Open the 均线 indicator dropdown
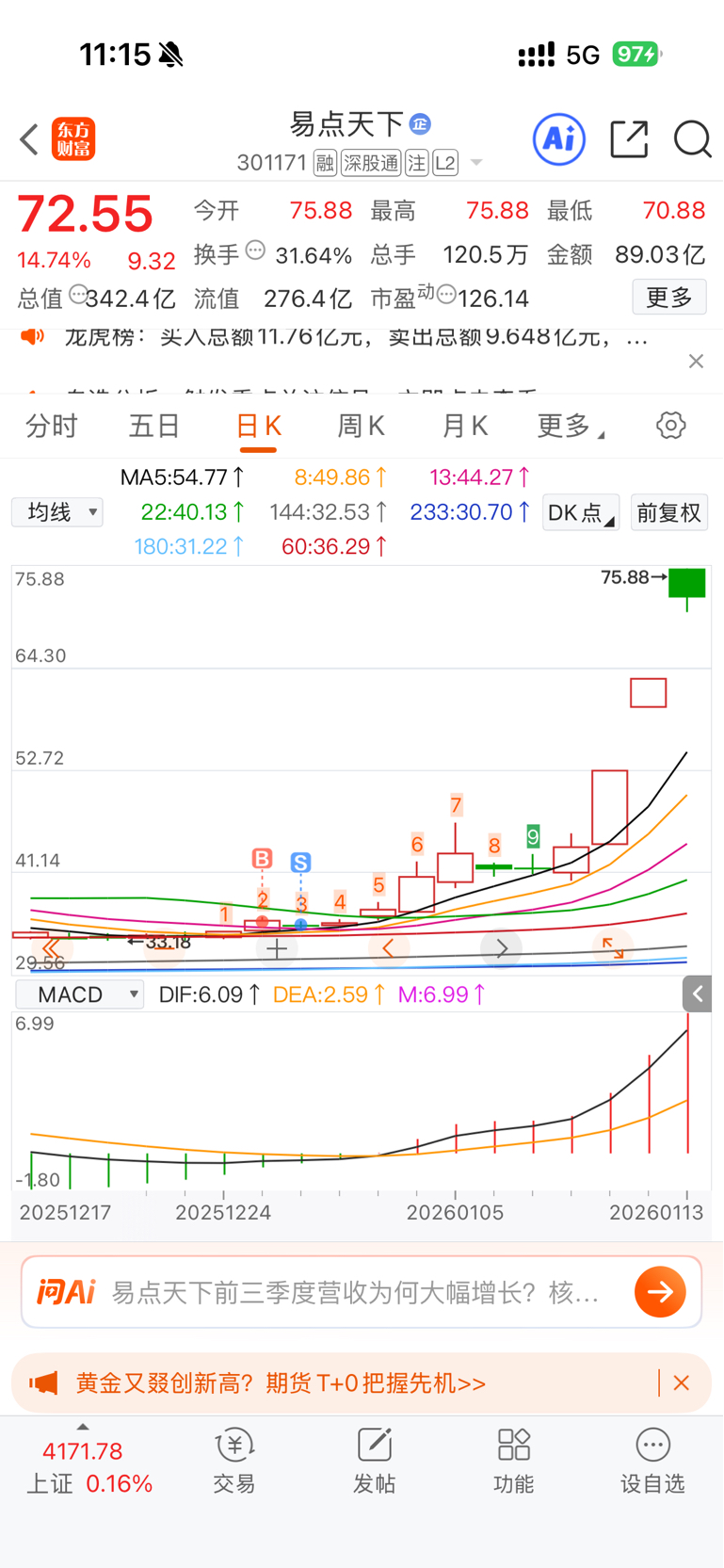Image resolution: width=724 pixels, height=1568 pixels. (x=57, y=512)
